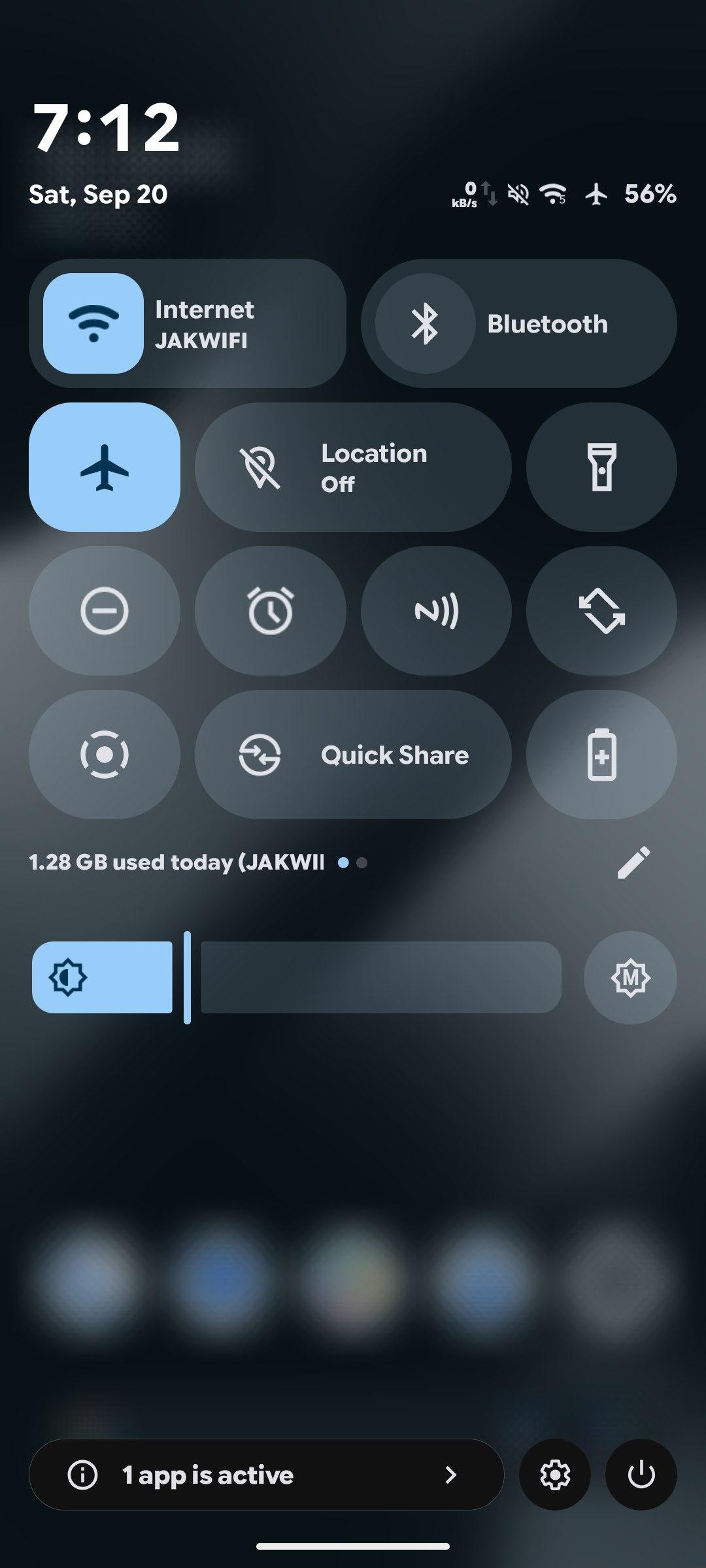Start the screen record tile

(x=105, y=755)
